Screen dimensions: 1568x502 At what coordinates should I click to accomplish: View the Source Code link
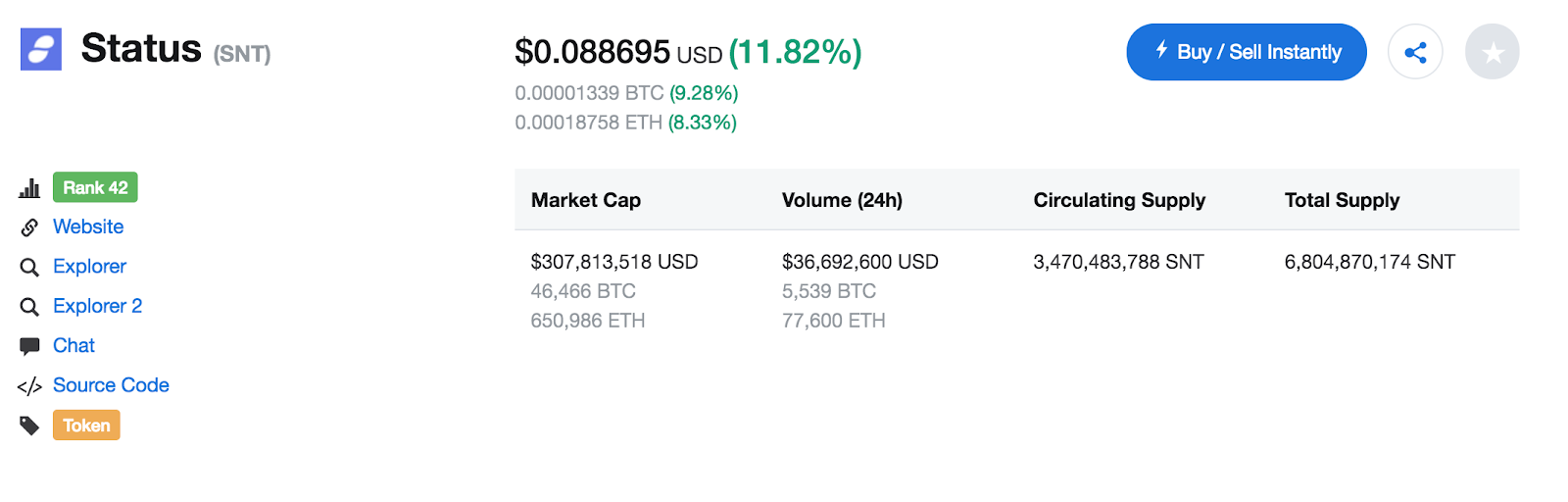click(111, 385)
